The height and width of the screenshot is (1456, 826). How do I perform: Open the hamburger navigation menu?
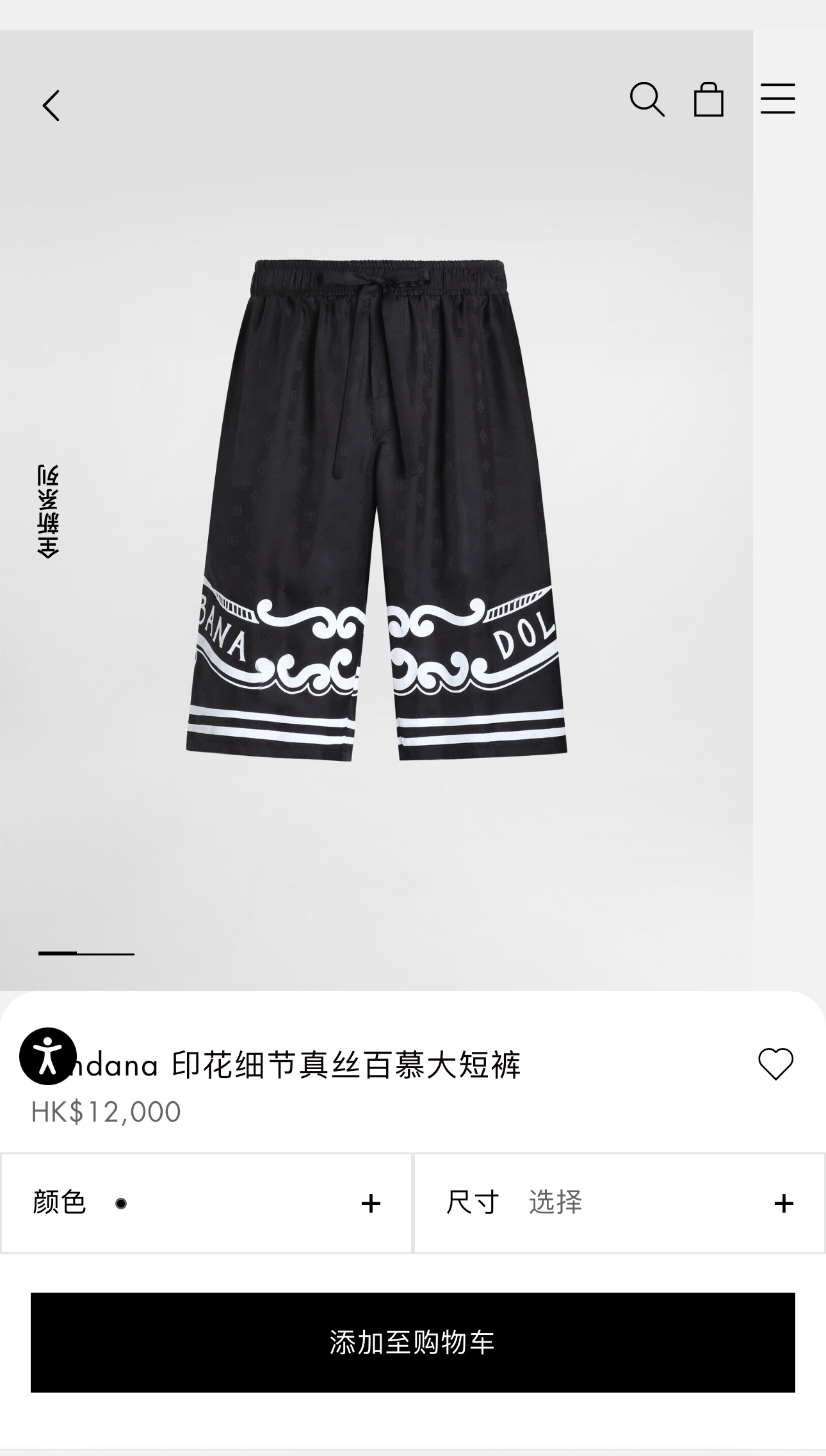click(x=778, y=99)
